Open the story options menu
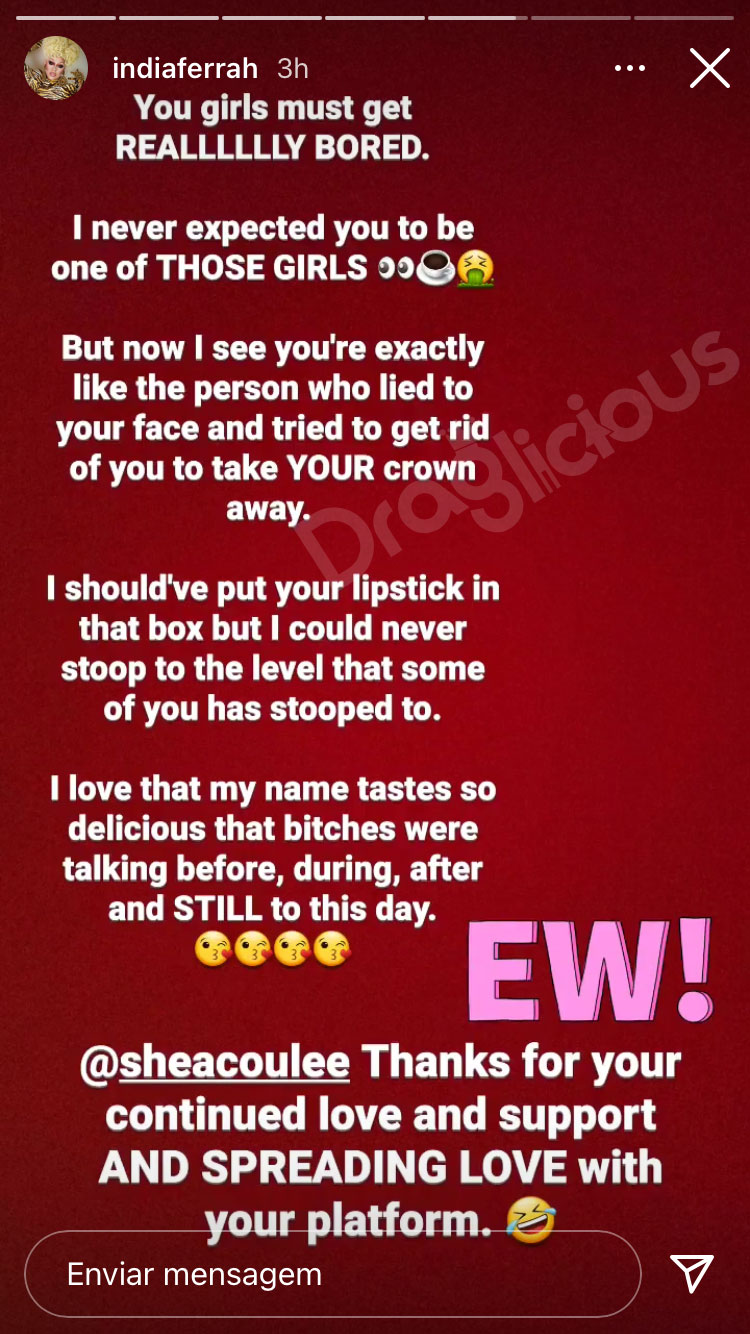750x1334 pixels. (630, 68)
